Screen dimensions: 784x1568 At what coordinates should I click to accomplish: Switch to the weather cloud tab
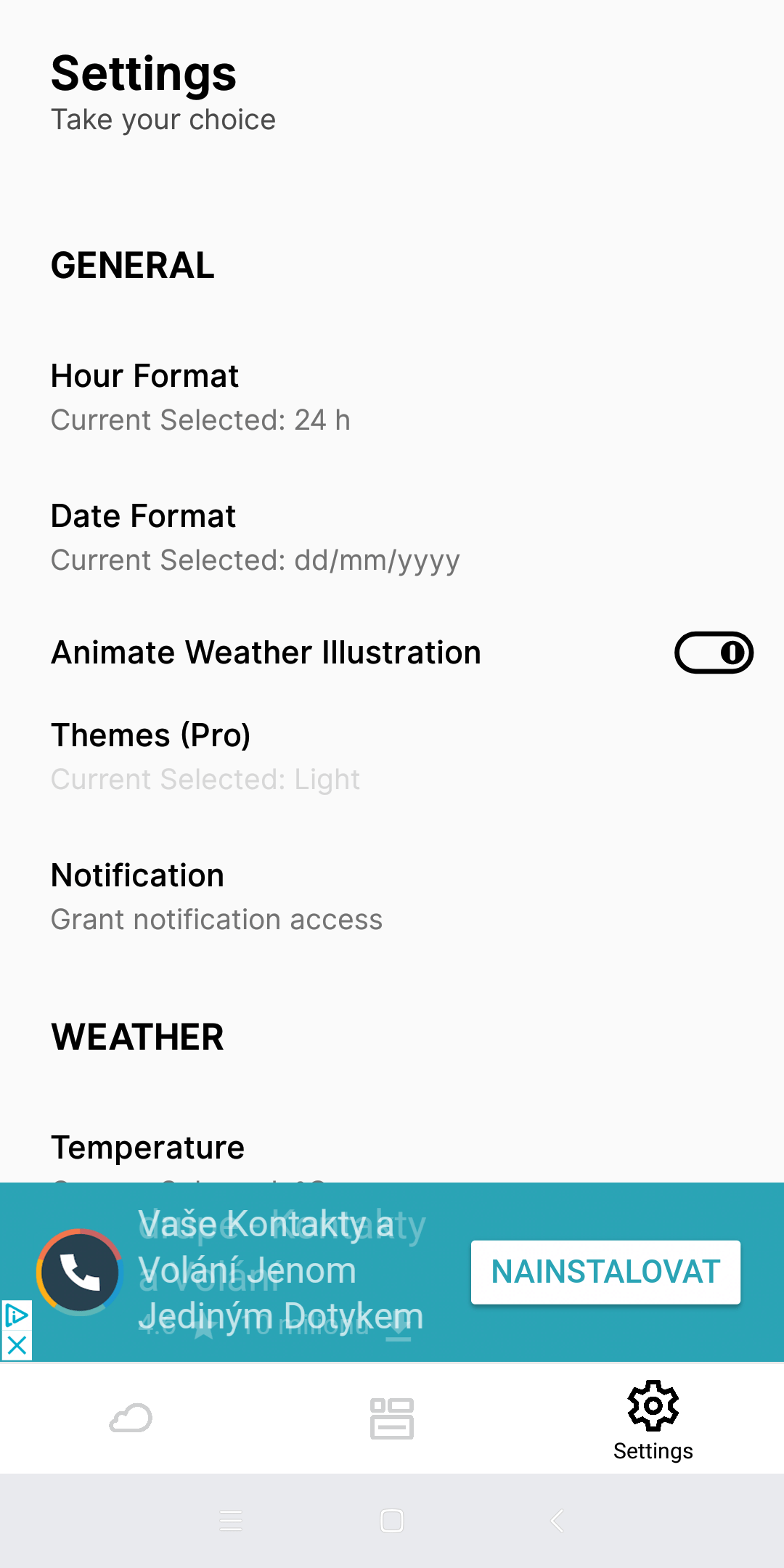131,1418
